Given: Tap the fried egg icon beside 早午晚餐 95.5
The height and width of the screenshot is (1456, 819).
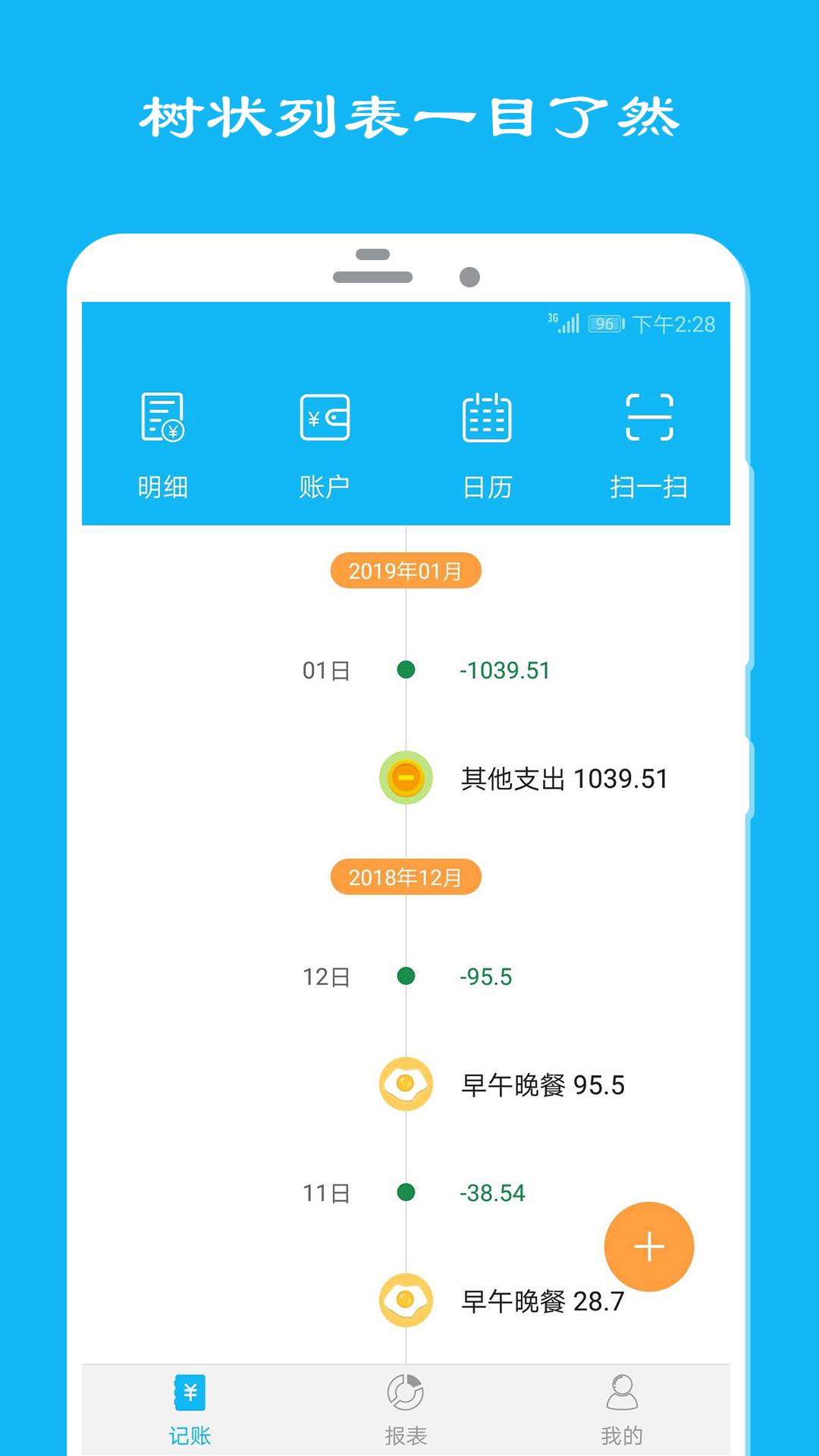Looking at the screenshot, I should [x=406, y=1084].
